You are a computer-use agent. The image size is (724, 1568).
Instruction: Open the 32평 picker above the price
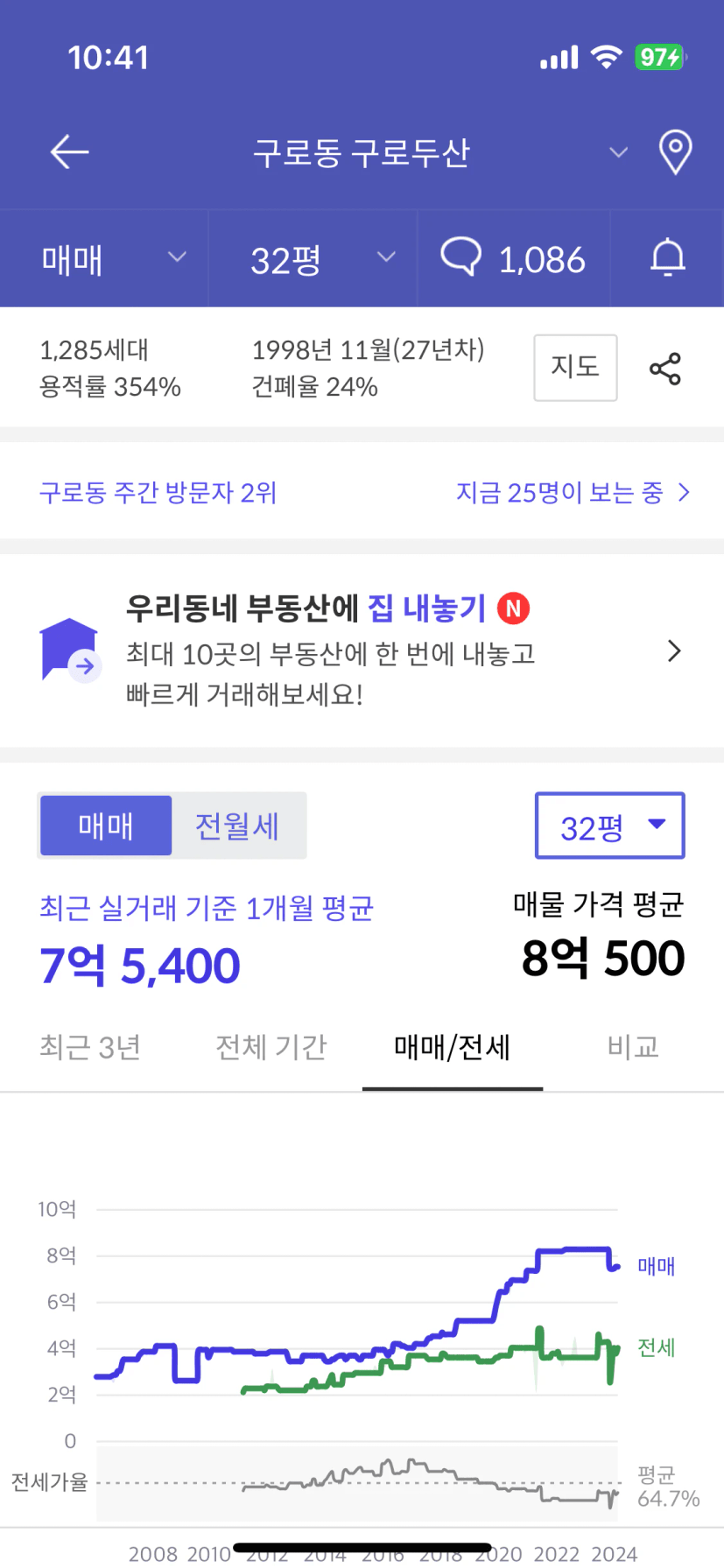pos(609,826)
